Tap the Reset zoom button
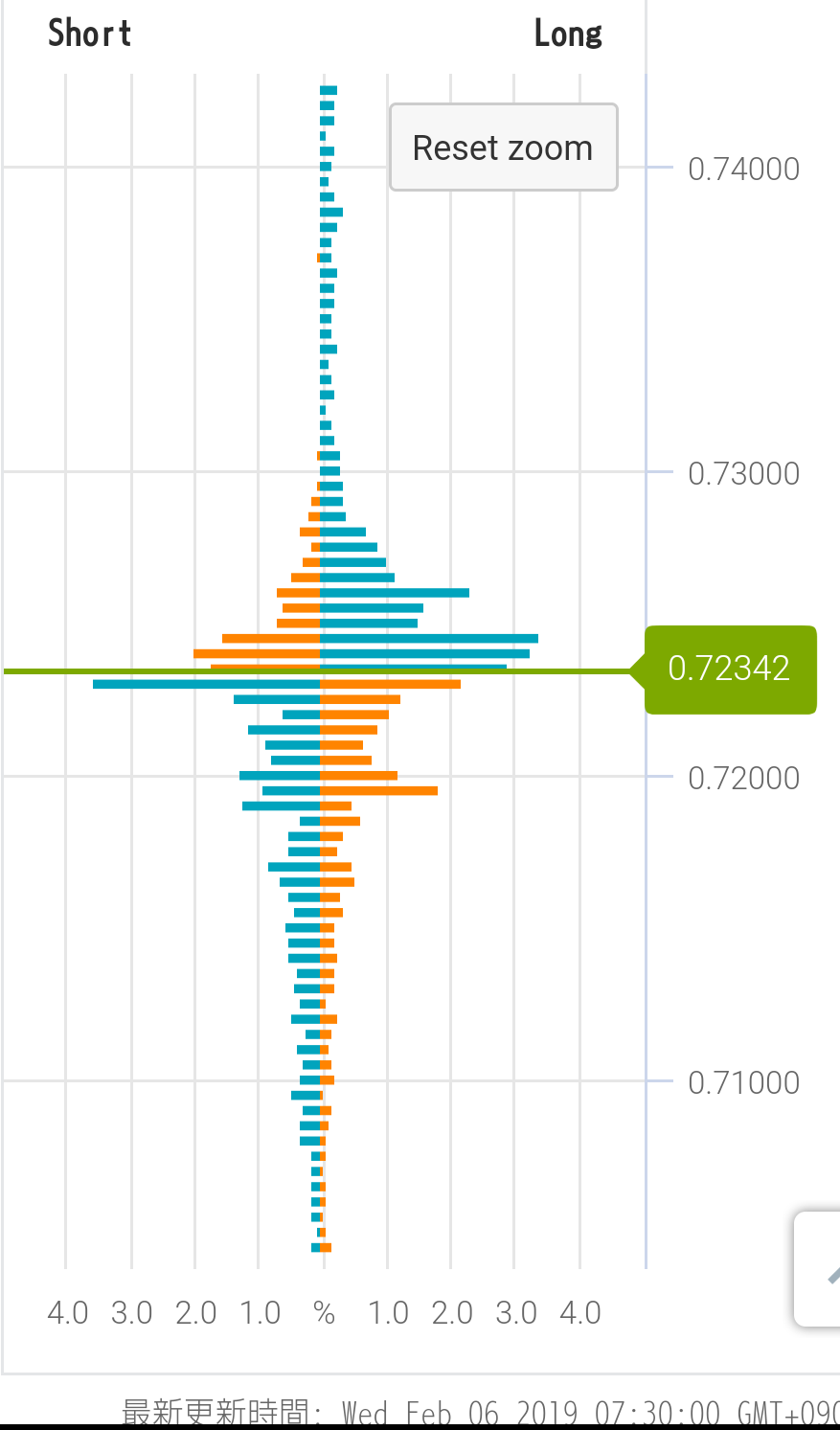This screenshot has width=840, height=1430. (503, 148)
